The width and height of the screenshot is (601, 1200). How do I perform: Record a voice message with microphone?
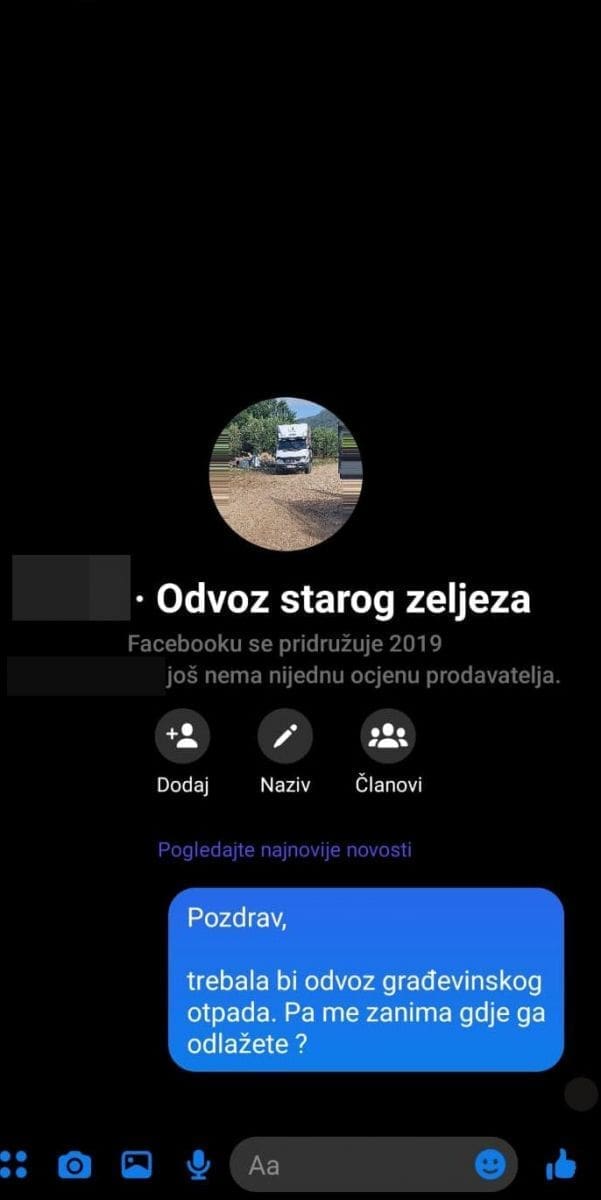[198, 1164]
